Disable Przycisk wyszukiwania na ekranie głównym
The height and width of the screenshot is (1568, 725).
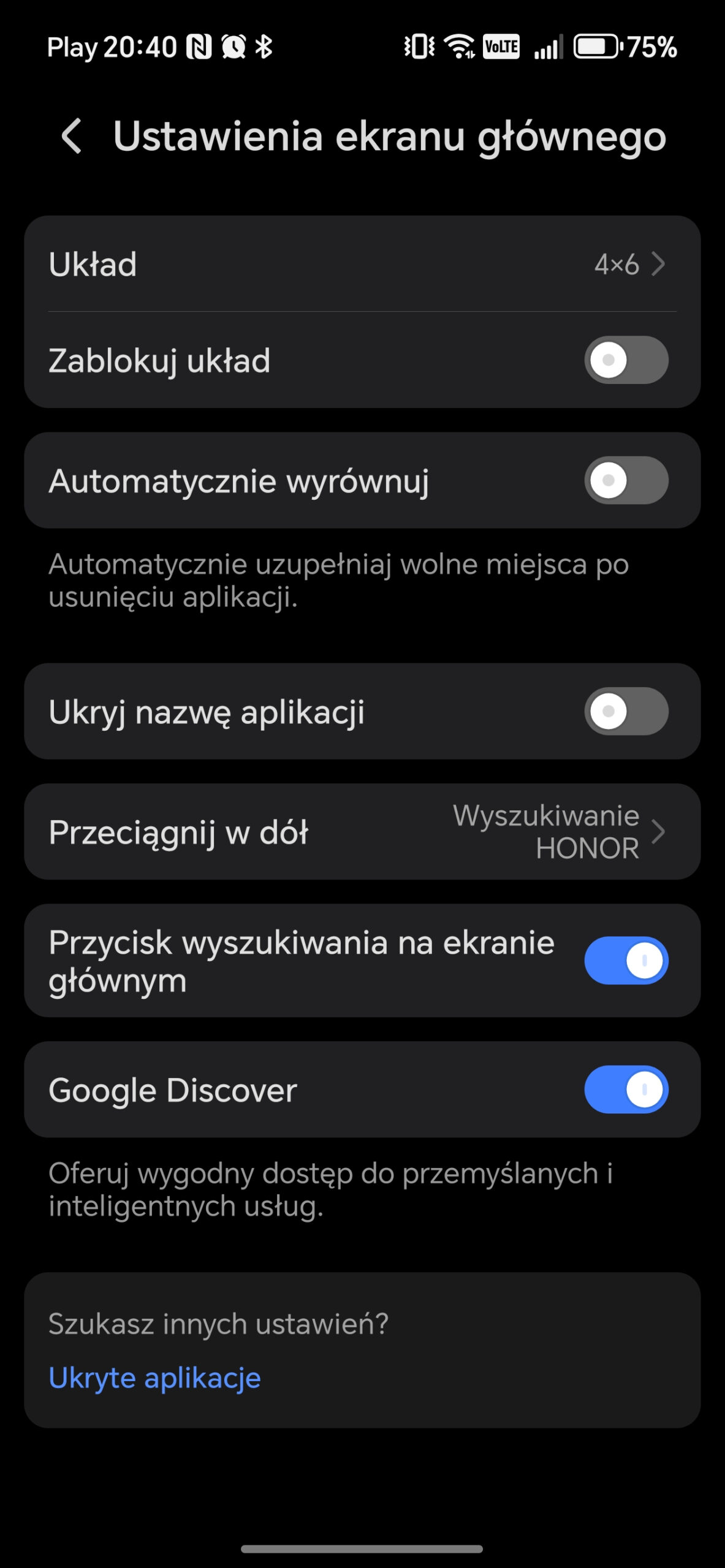coord(625,960)
